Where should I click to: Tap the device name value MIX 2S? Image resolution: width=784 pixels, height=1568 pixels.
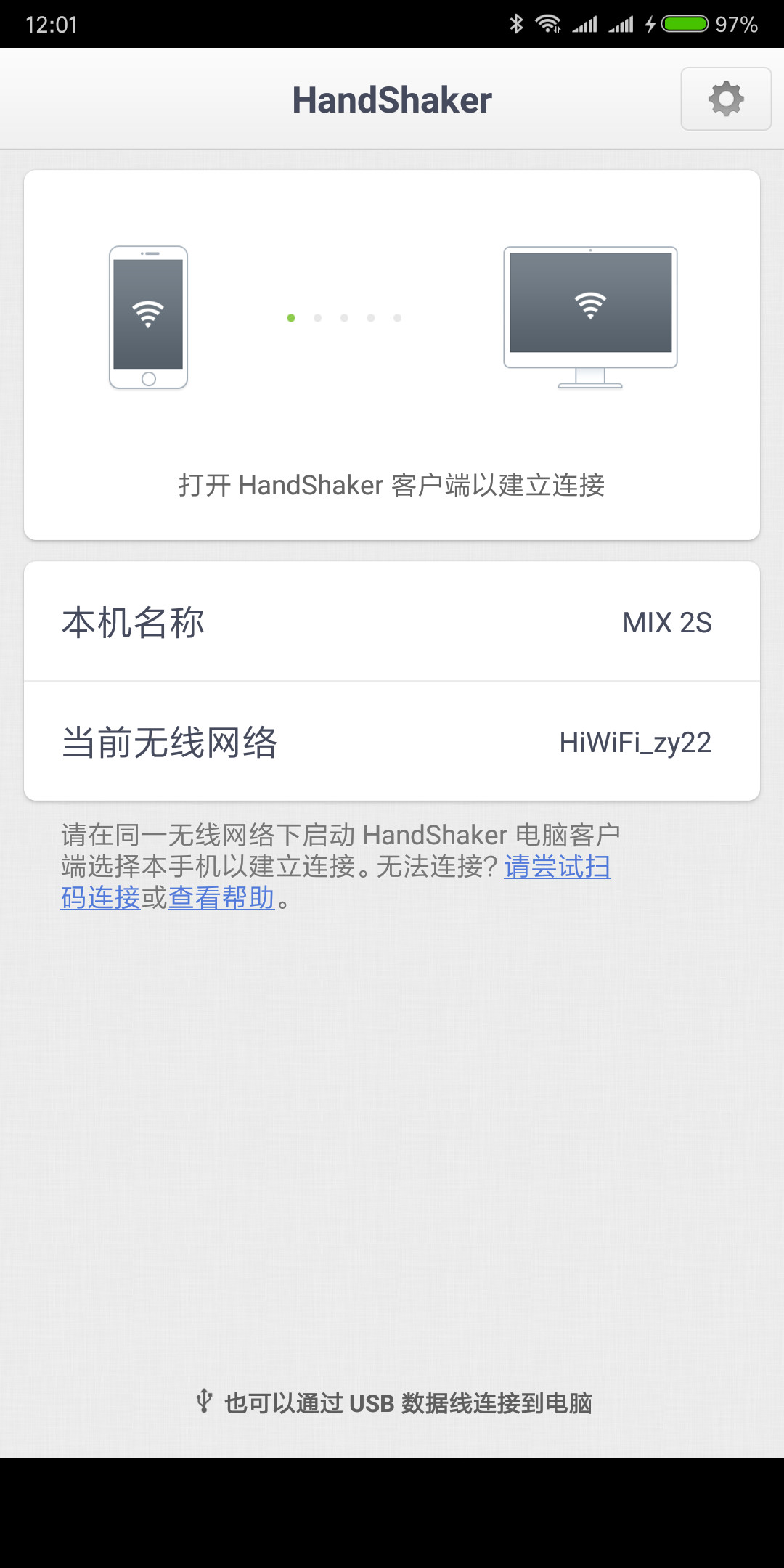[x=667, y=622]
